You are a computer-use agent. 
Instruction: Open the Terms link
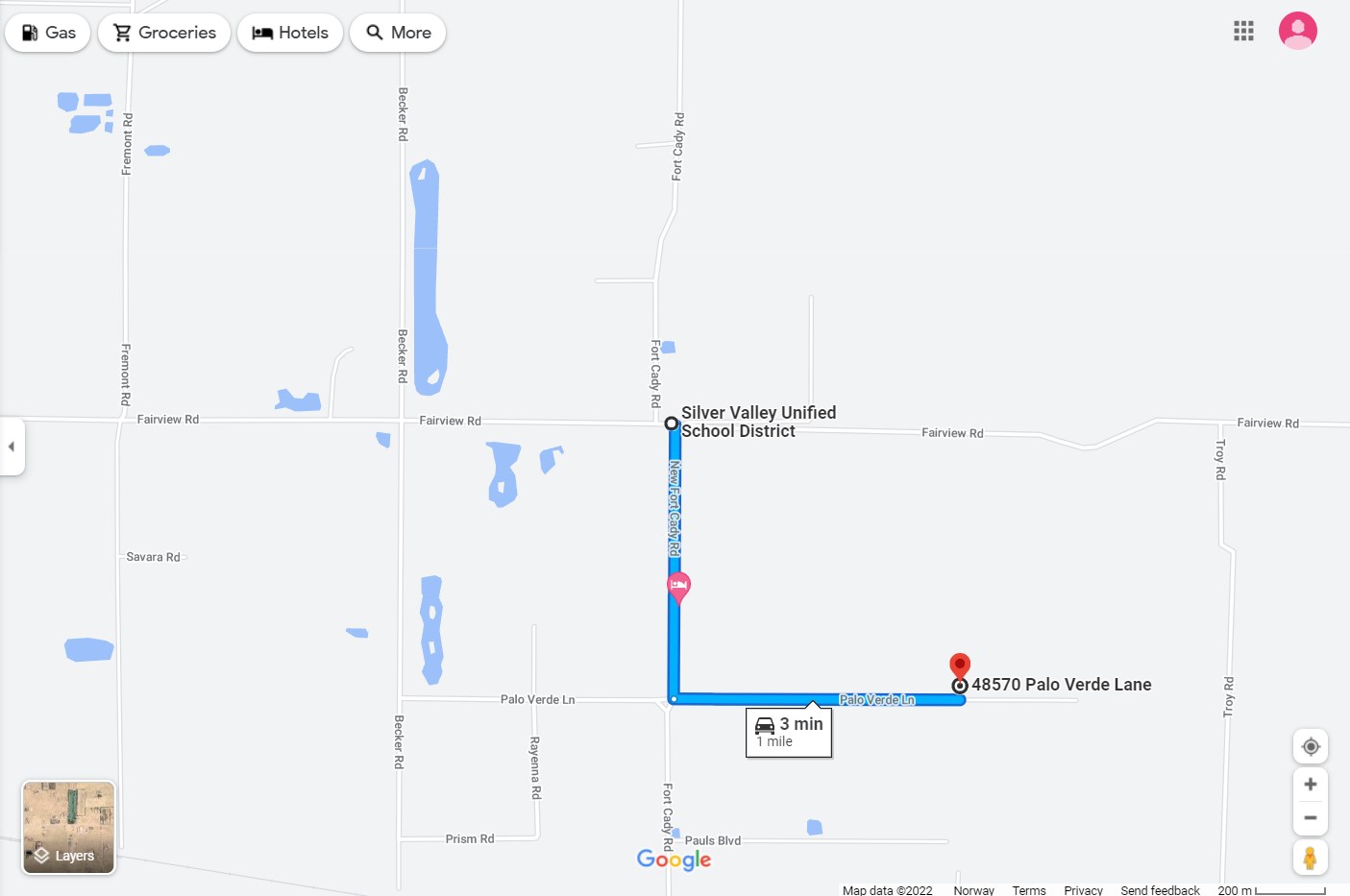coord(1028,890)
